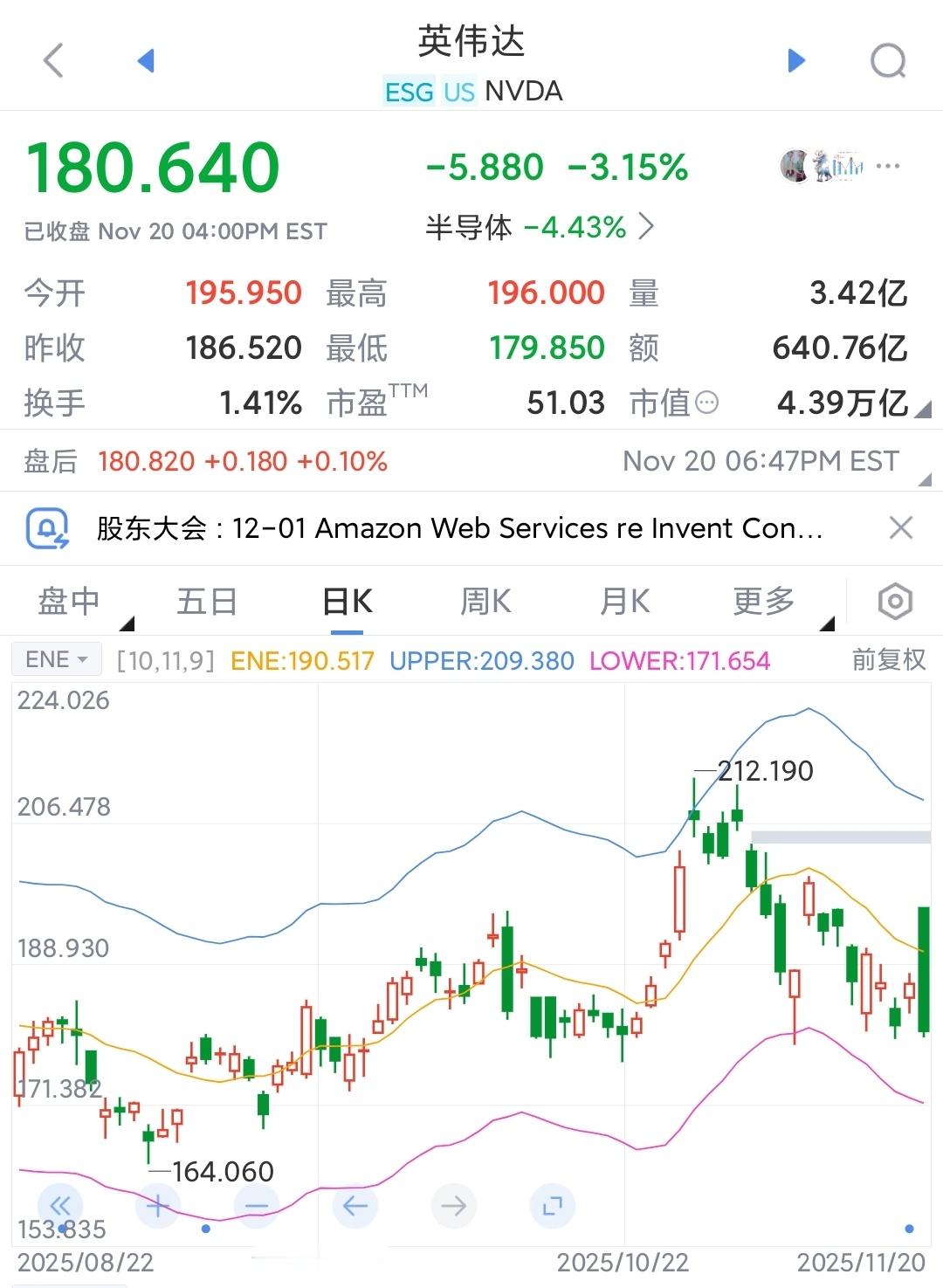This screenshot has height=1288, width=943.
Task: Switch to previous stock with blue left arrow
Action: [x=147, y=59]
